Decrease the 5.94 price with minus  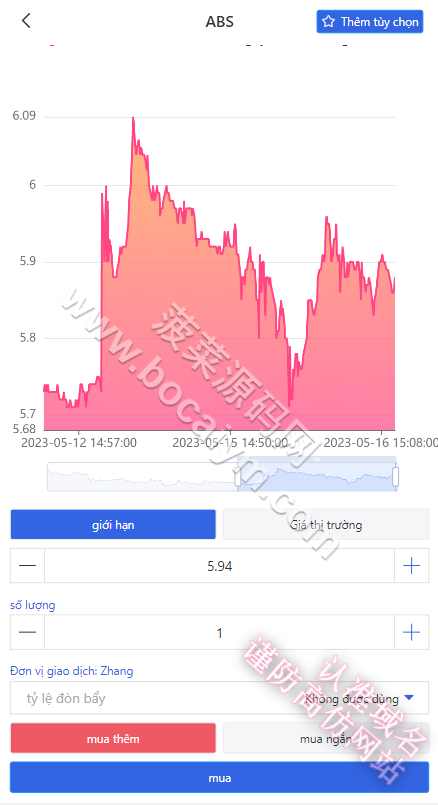coord(27,566)
